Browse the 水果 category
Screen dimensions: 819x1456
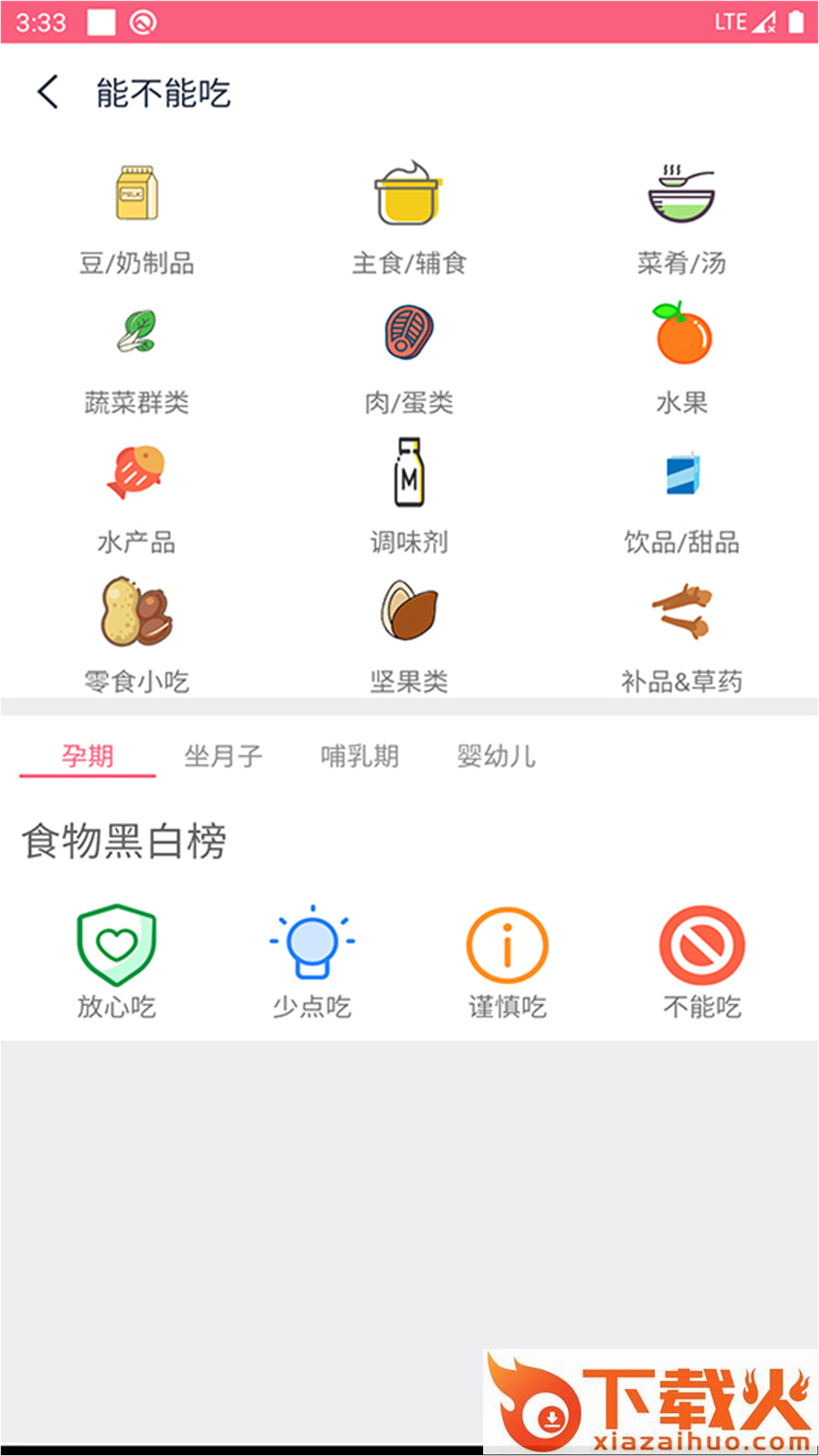(681, 356)
